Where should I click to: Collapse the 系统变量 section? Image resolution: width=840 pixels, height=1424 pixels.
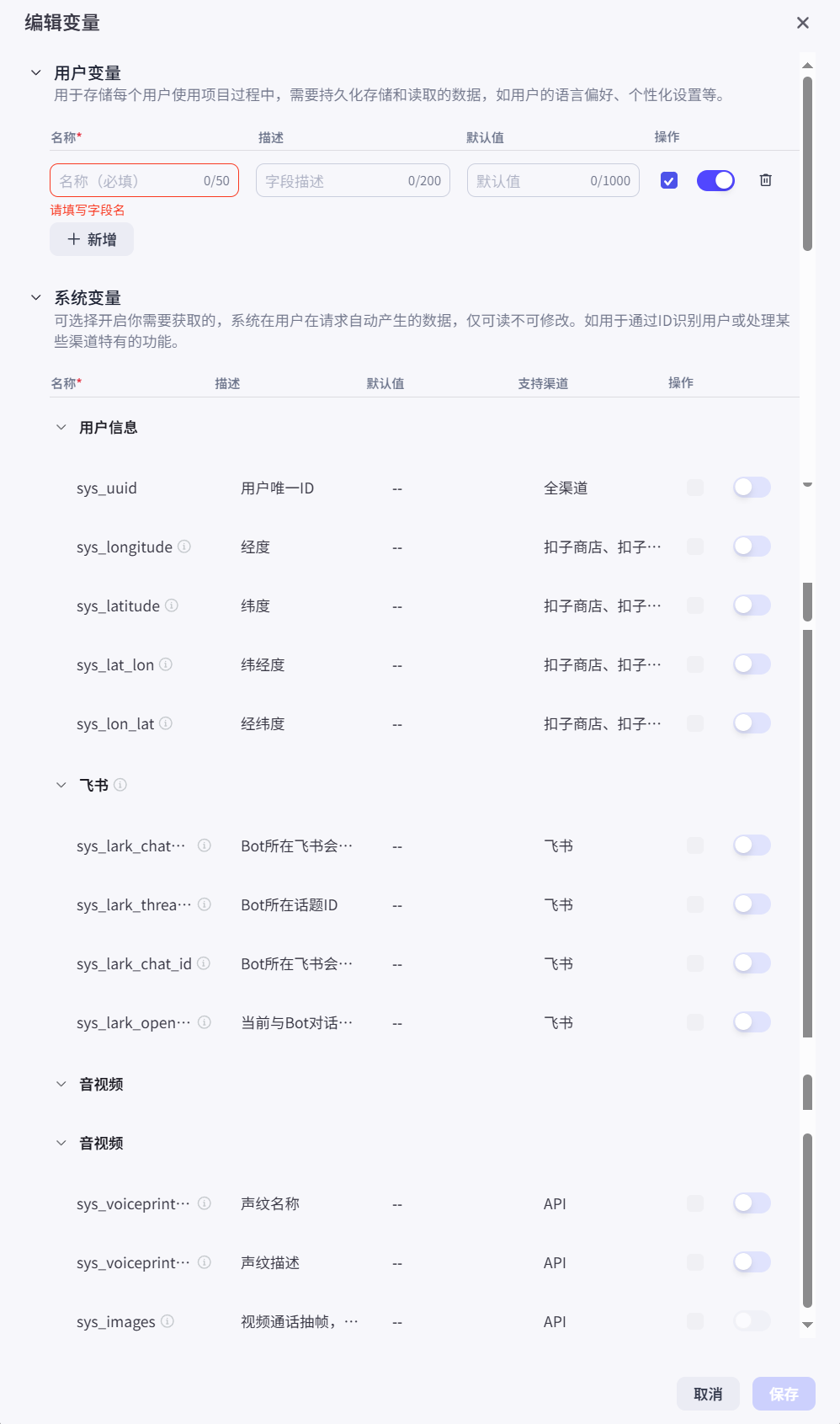click(x=36, y=298)
